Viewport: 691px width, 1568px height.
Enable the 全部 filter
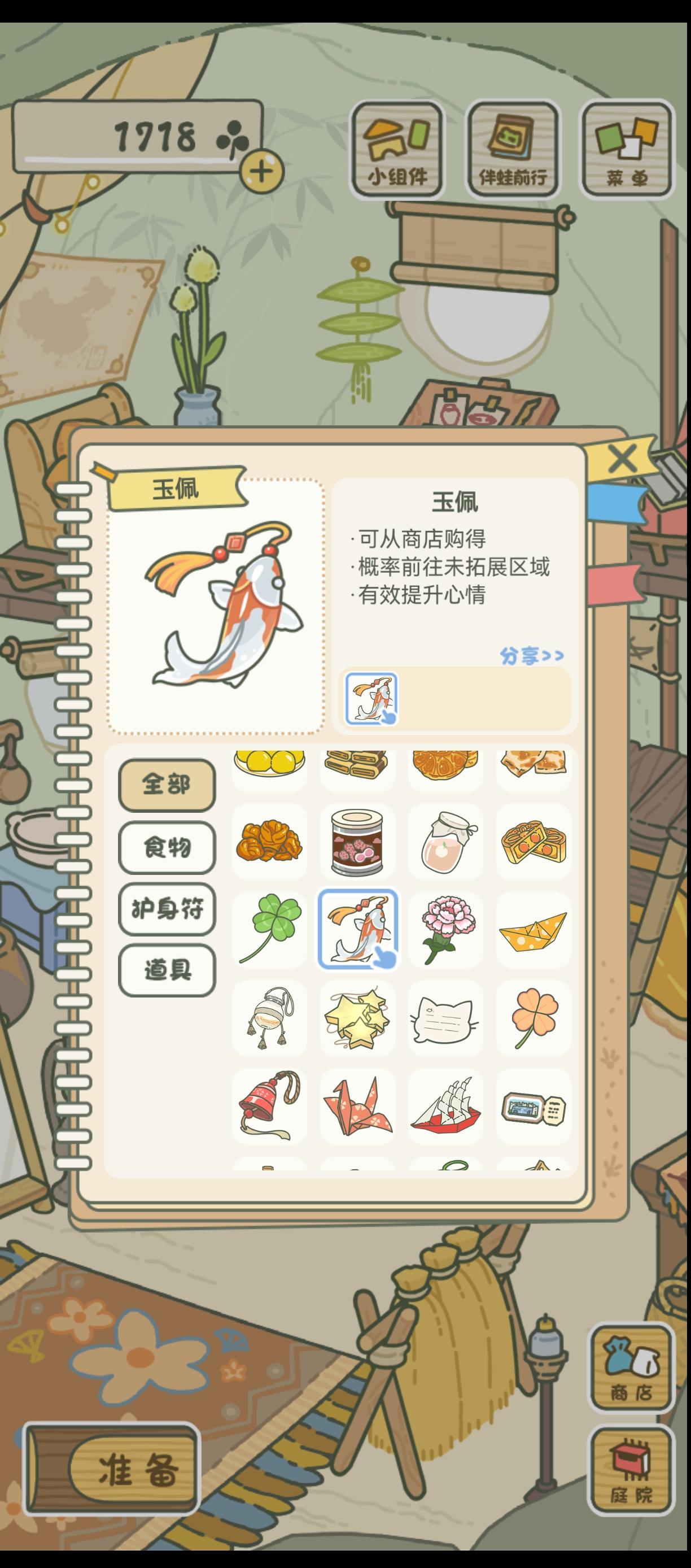pos(167,785)
